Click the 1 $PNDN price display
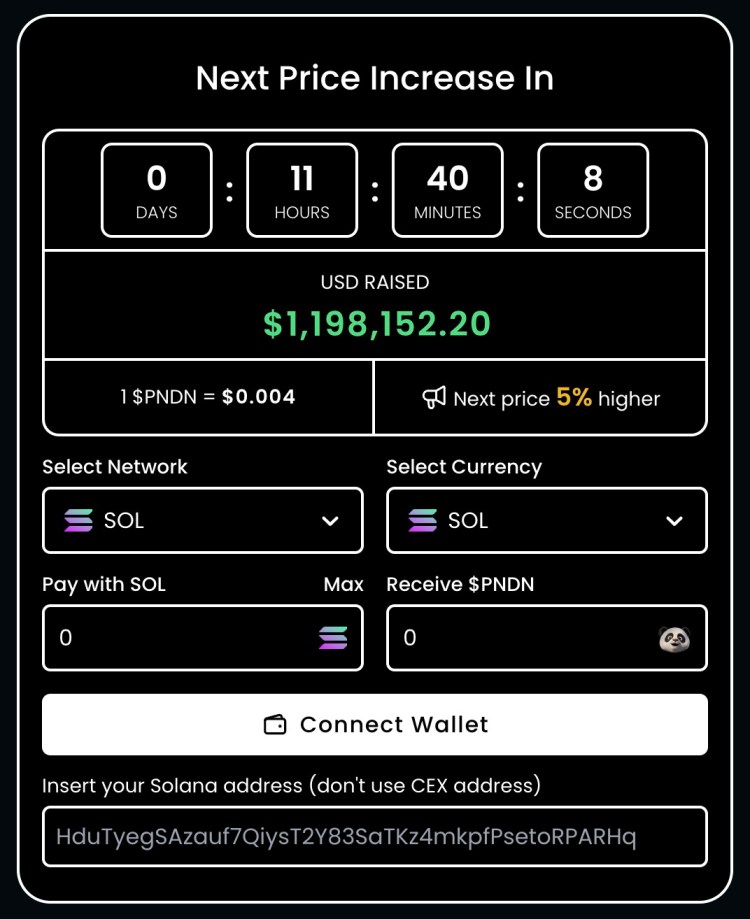Screen dimensions: 750x919 [207, 396]
